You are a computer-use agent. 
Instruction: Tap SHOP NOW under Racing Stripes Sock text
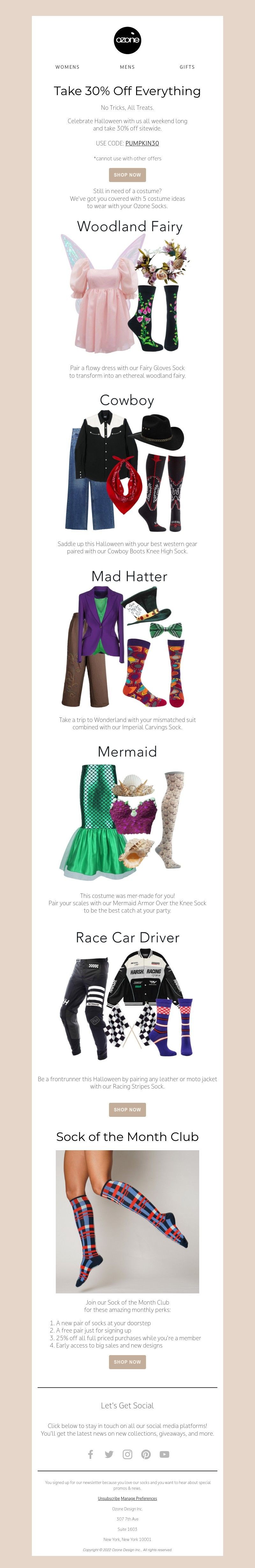click(127, 1109)
